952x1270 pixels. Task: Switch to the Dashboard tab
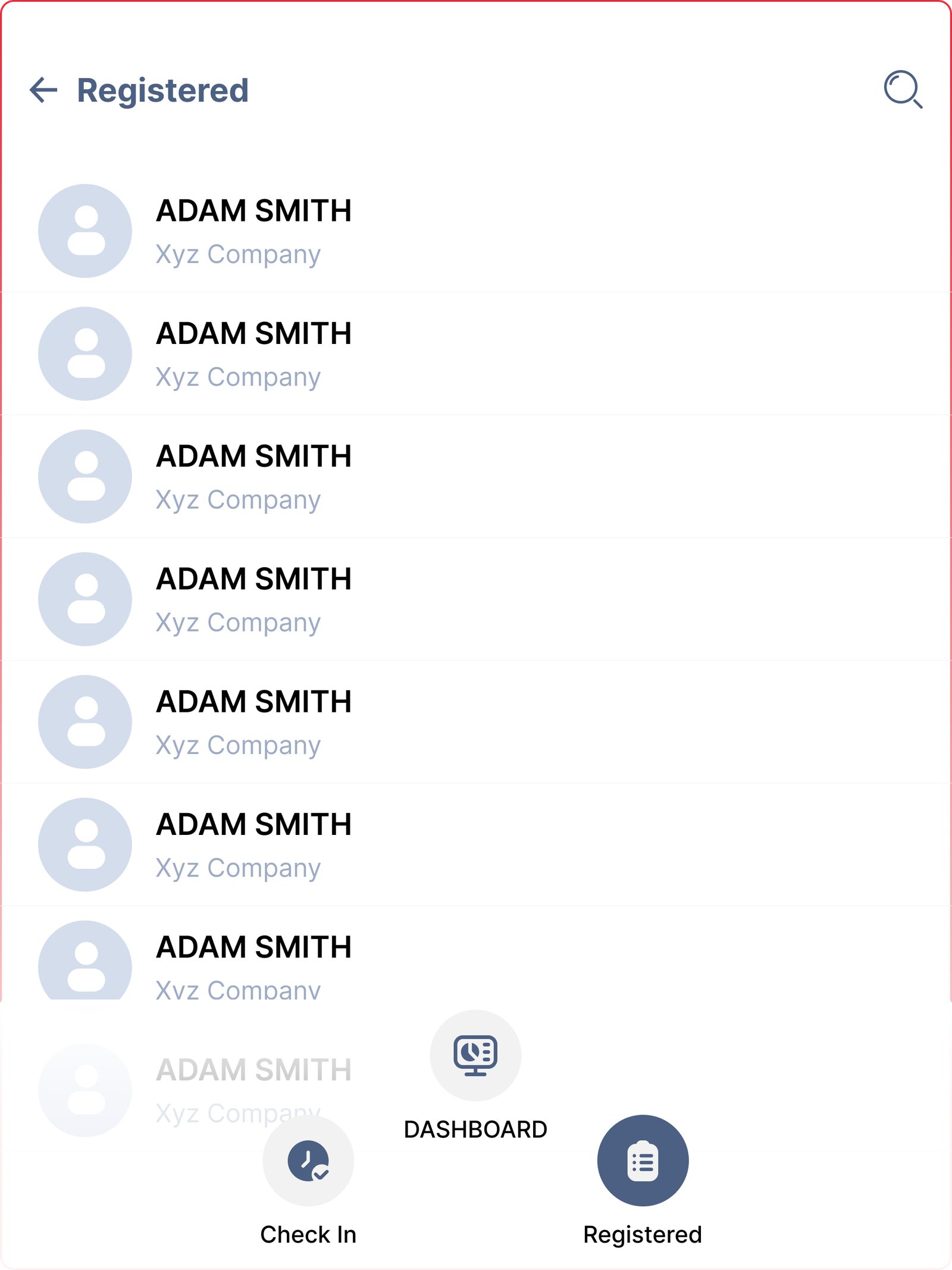pos(475,1056)
